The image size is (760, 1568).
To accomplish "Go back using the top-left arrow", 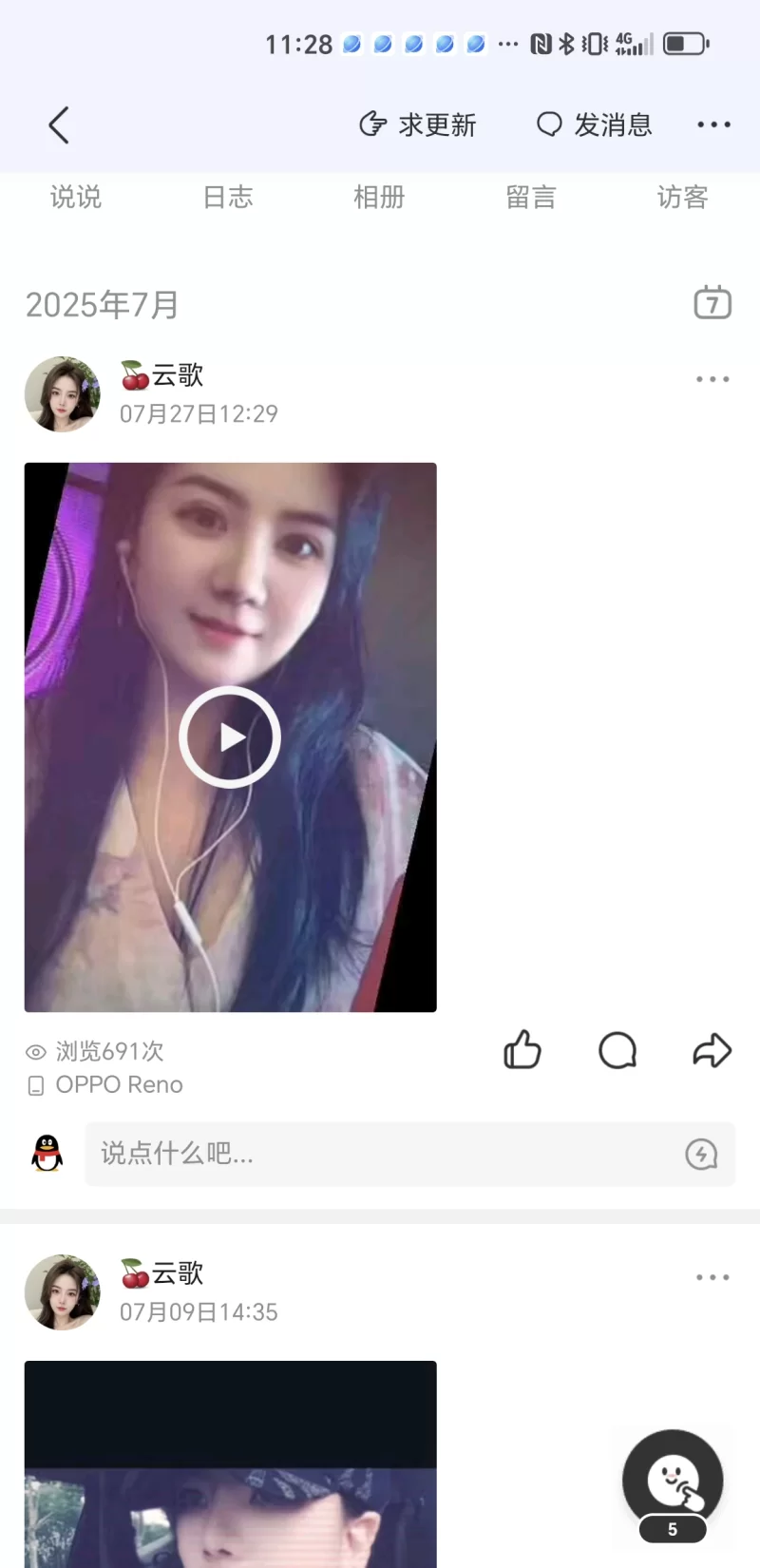I will tap(59, 124).
